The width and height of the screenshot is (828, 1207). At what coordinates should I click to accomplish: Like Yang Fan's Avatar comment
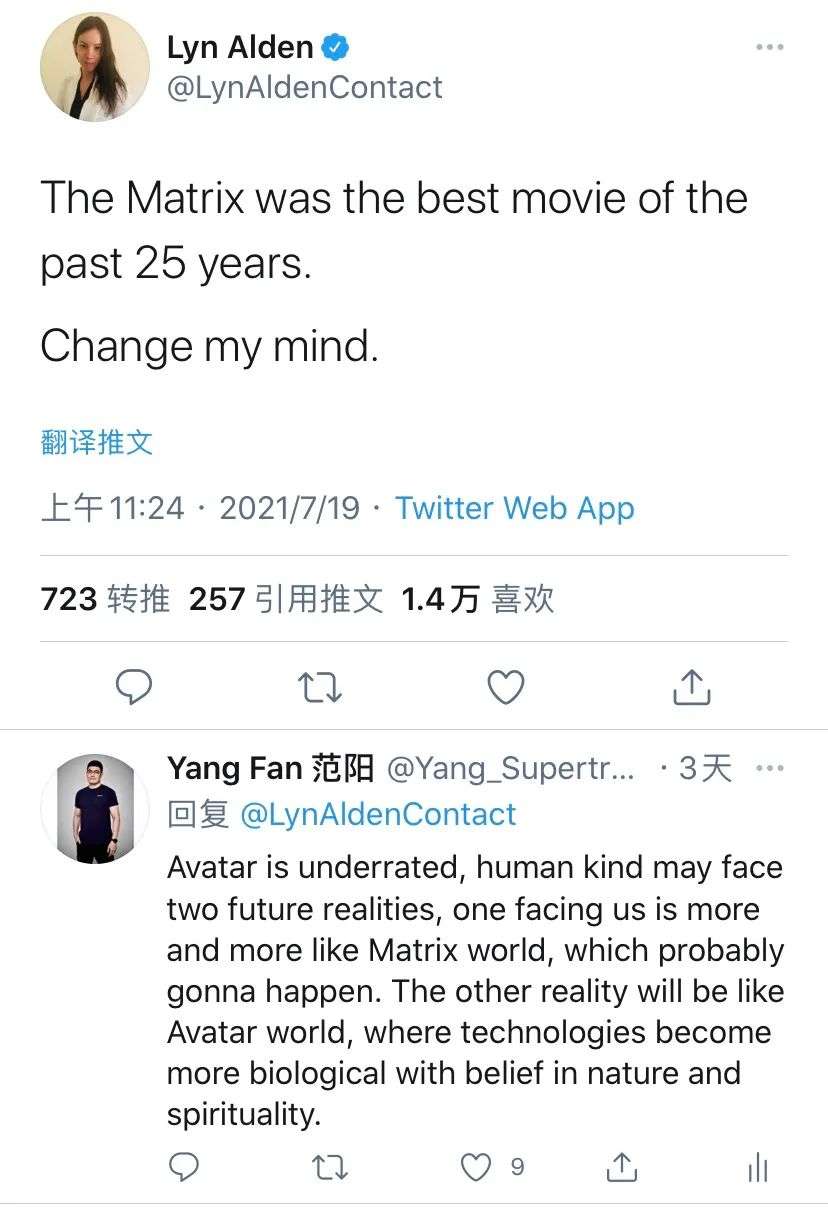click(477, 1166)
